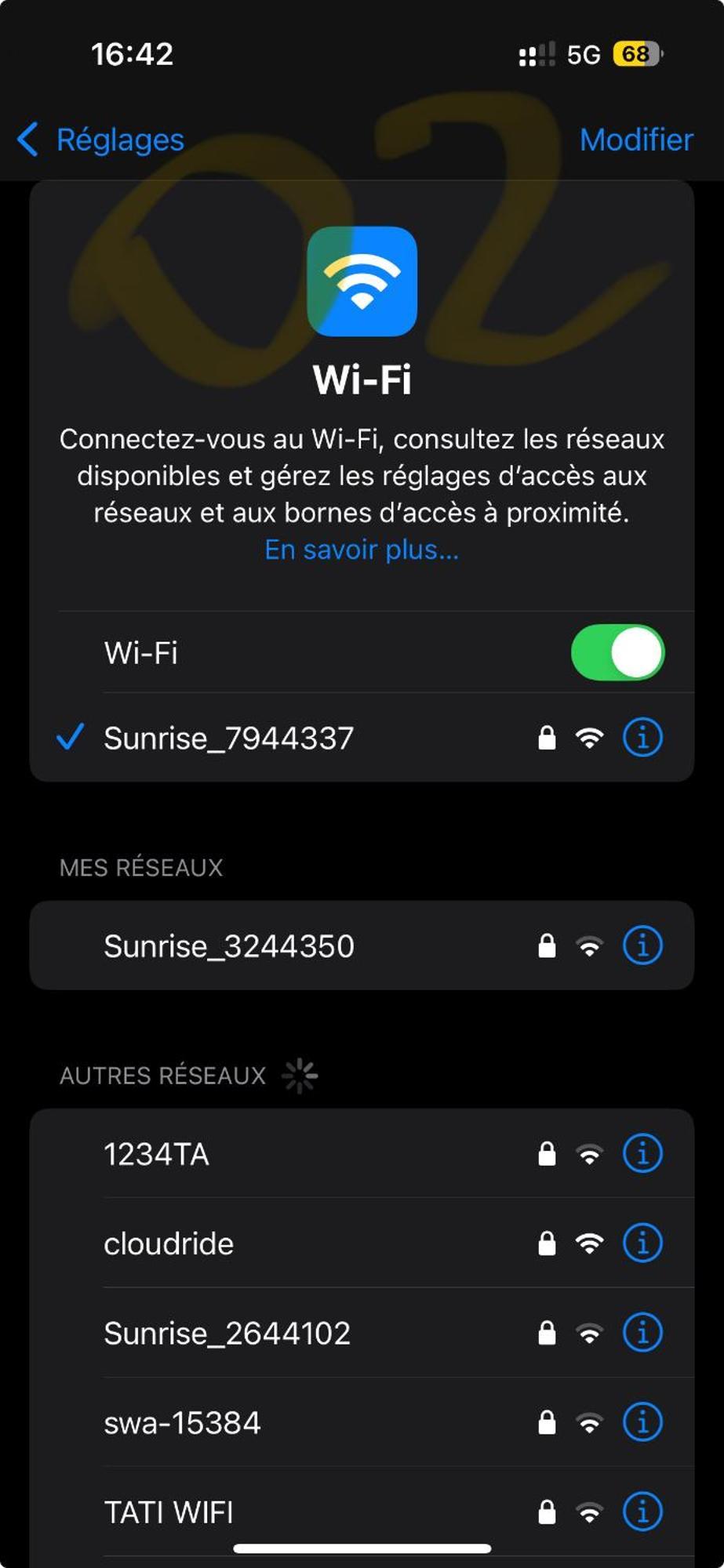Select the cloudride network
The height and width of the screenshot is (1568, 724).
(x=169, y=1244)
